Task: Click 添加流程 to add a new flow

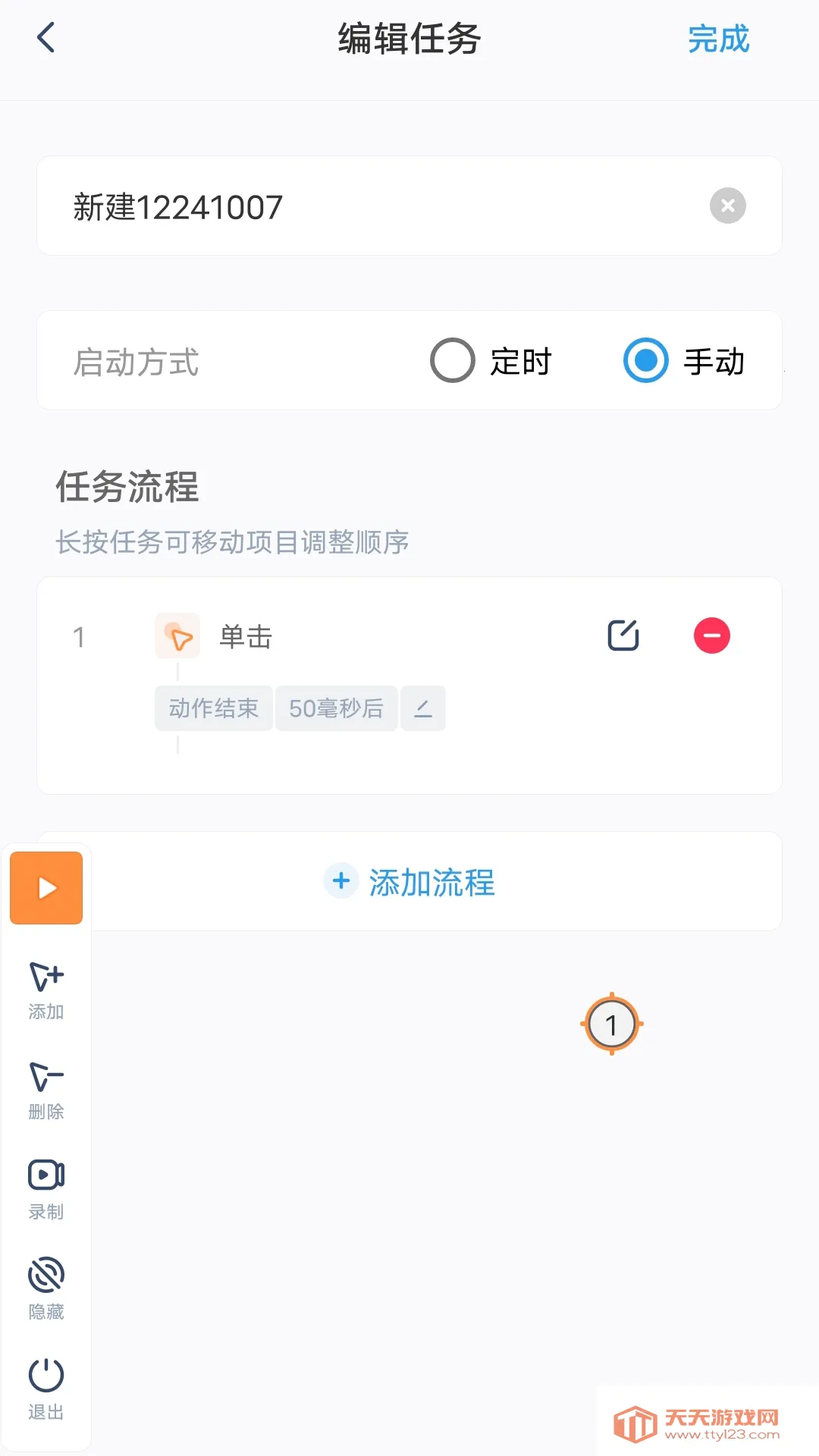Action: tap(409, 881)
